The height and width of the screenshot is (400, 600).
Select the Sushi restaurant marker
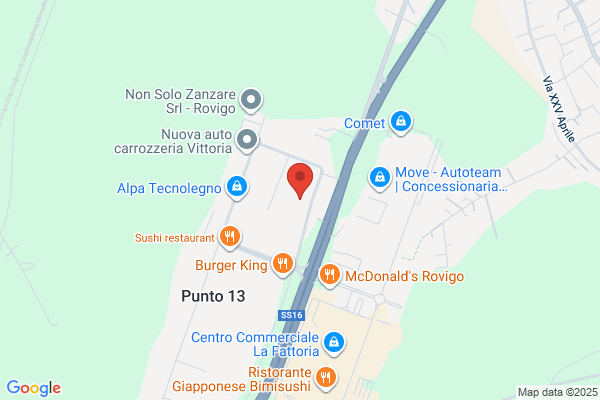[x=230, y=237]
